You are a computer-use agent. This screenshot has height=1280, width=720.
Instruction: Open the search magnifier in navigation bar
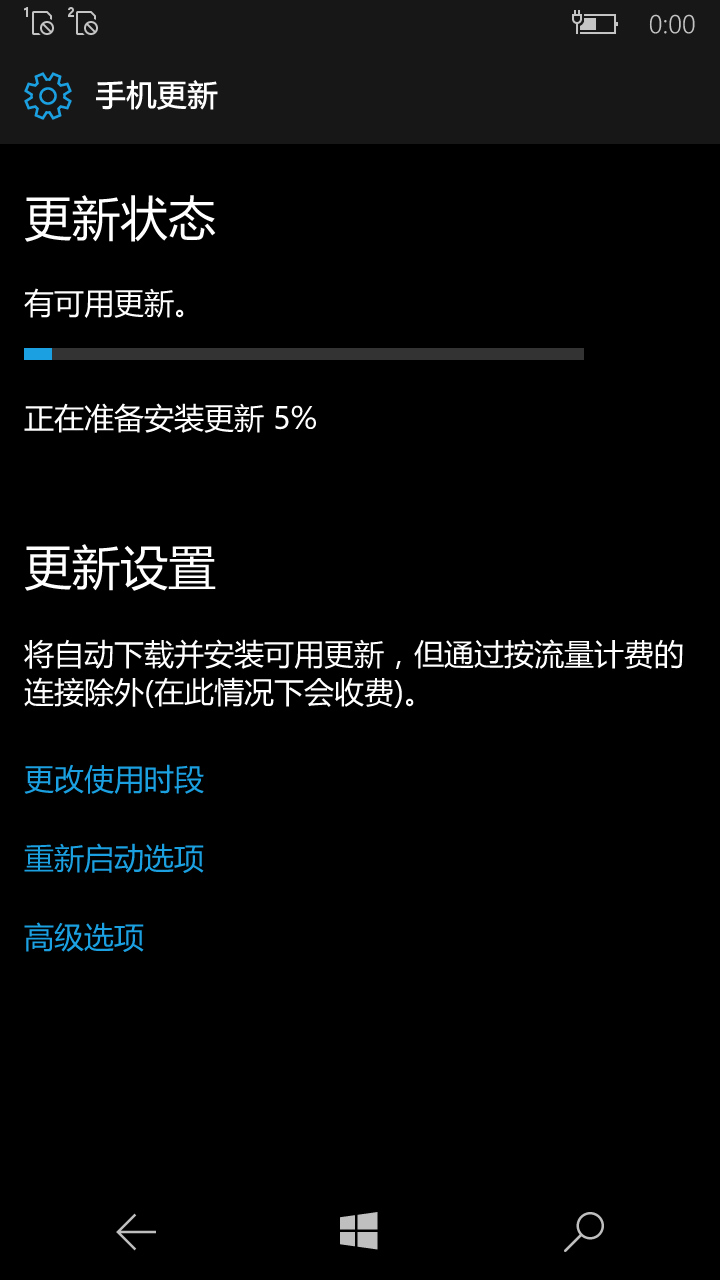click(x=584, y=1231)
